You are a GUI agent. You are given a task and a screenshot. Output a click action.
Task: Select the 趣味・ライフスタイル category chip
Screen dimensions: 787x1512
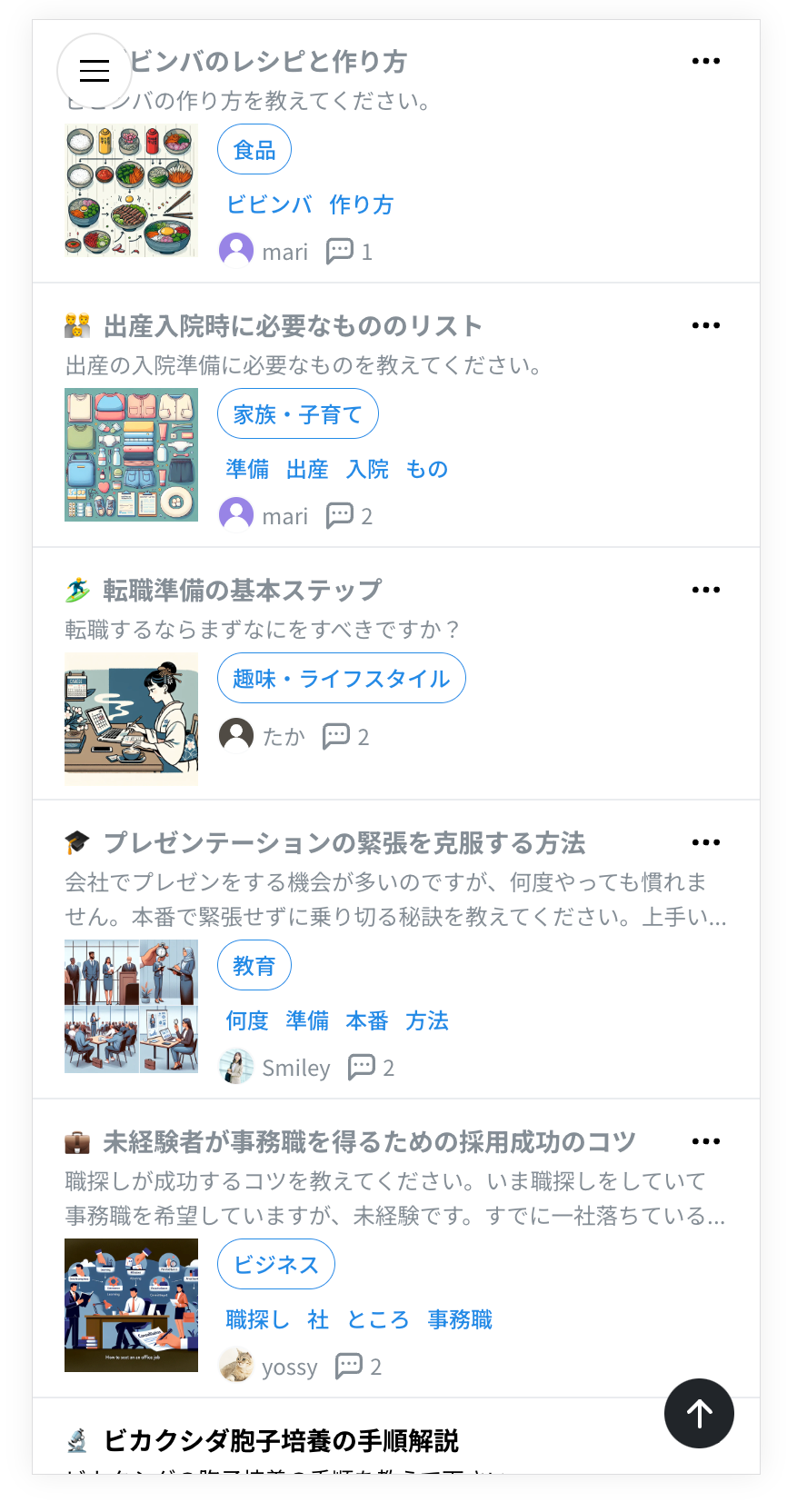tap(341, 679)
